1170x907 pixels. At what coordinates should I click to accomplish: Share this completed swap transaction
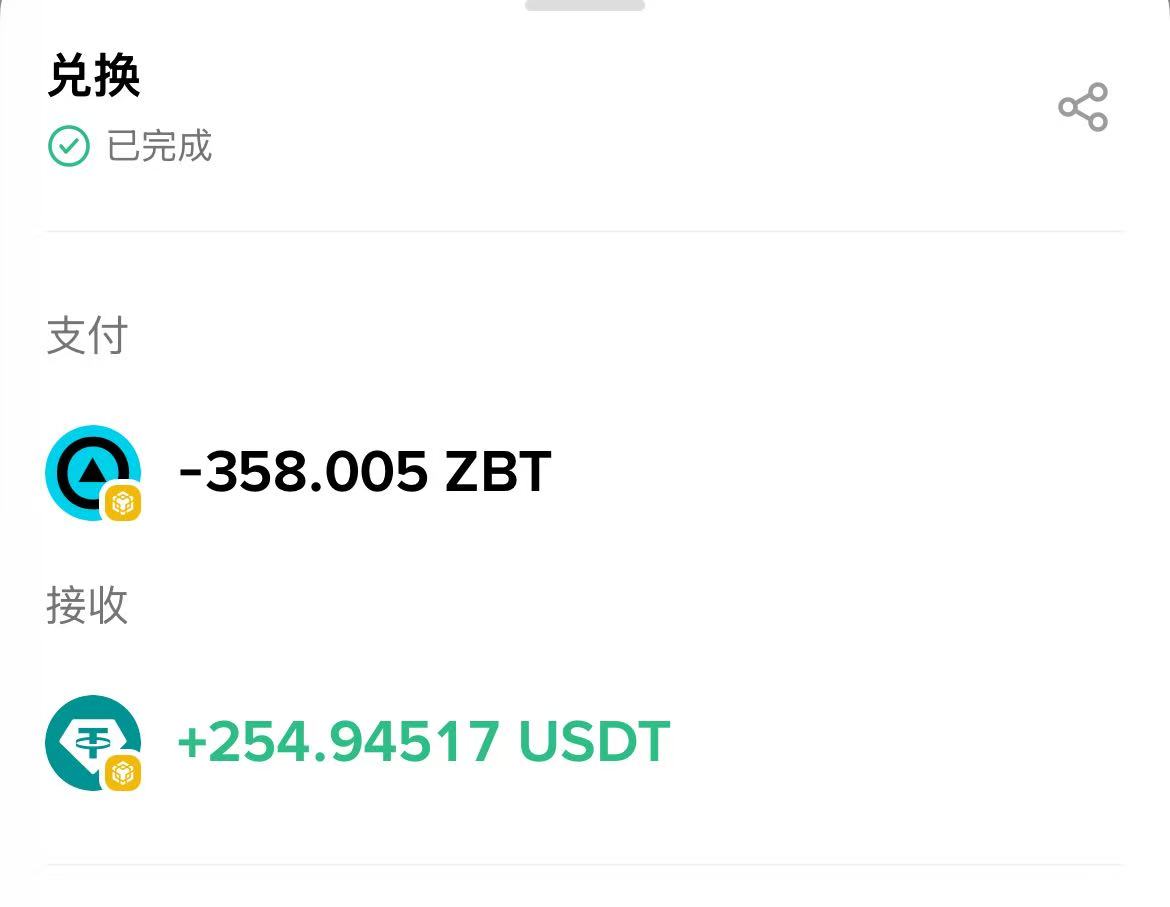click(x=1083, y=107)
